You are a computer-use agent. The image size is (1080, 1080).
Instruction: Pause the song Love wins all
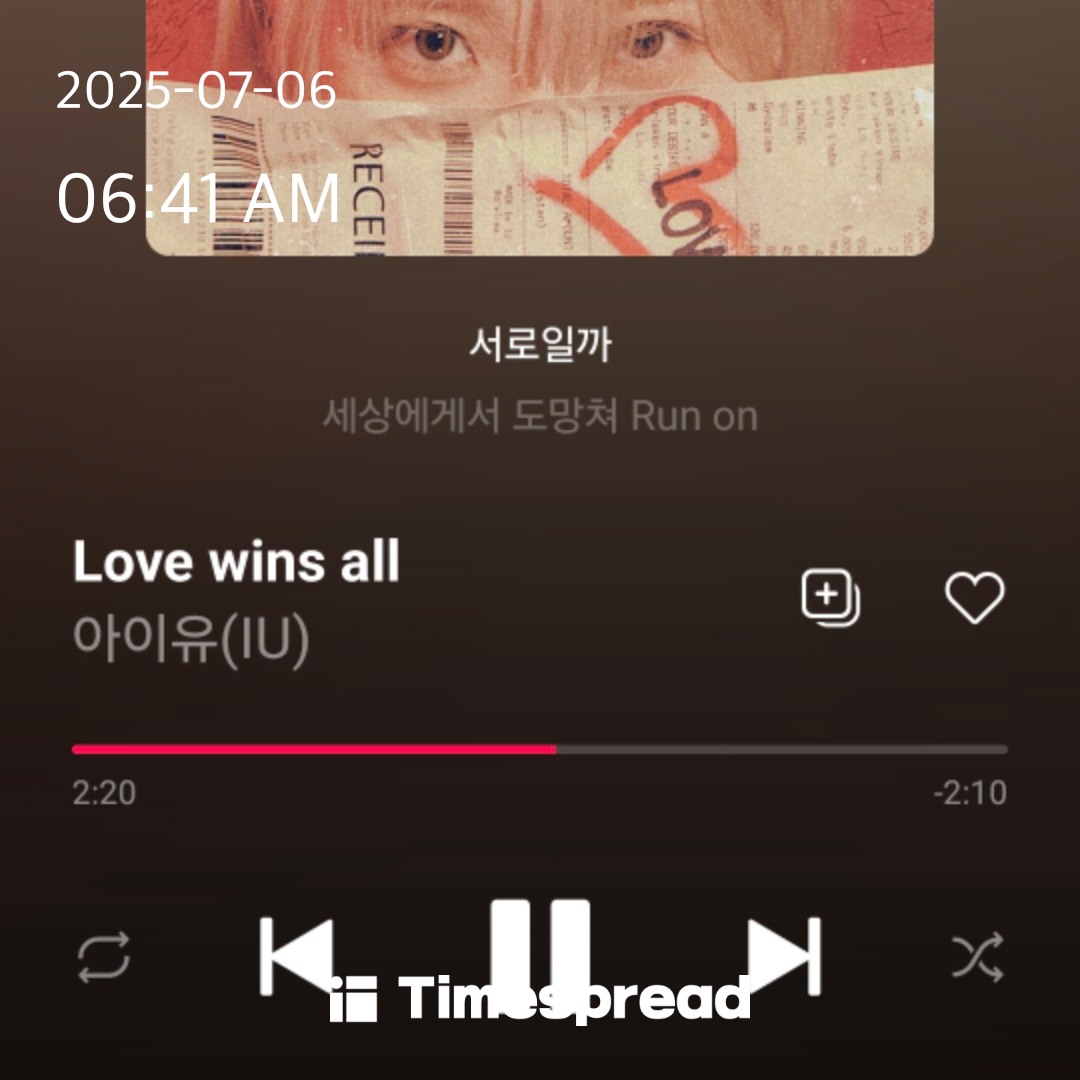(540, 948)
